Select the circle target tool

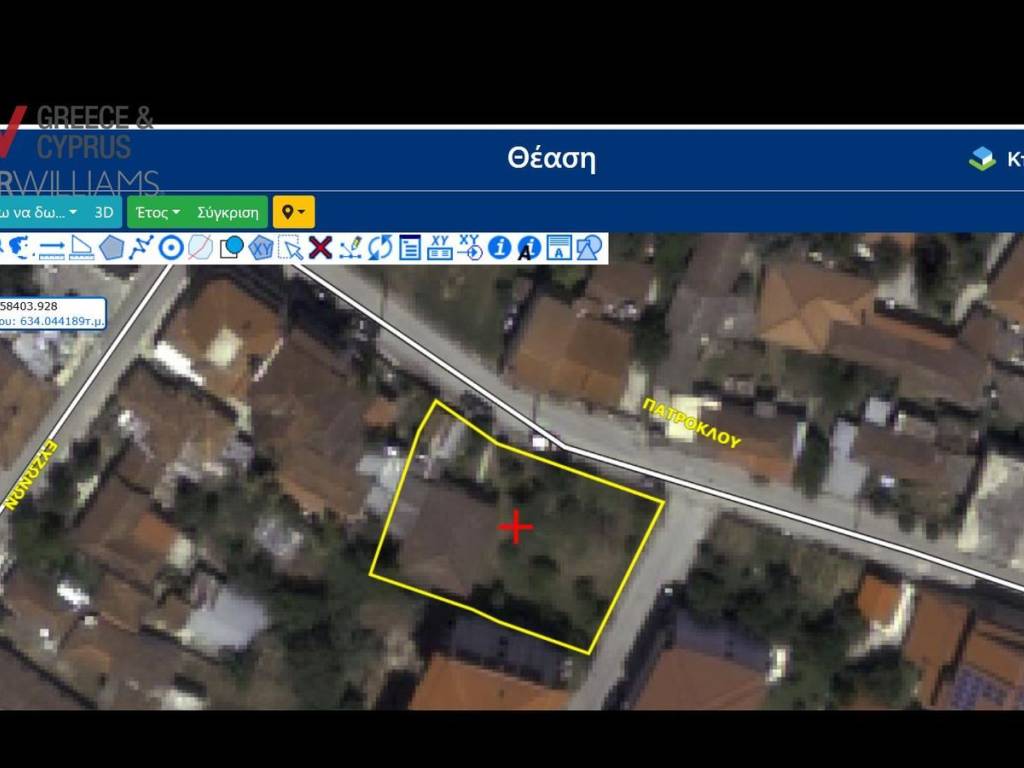point(171,247)
